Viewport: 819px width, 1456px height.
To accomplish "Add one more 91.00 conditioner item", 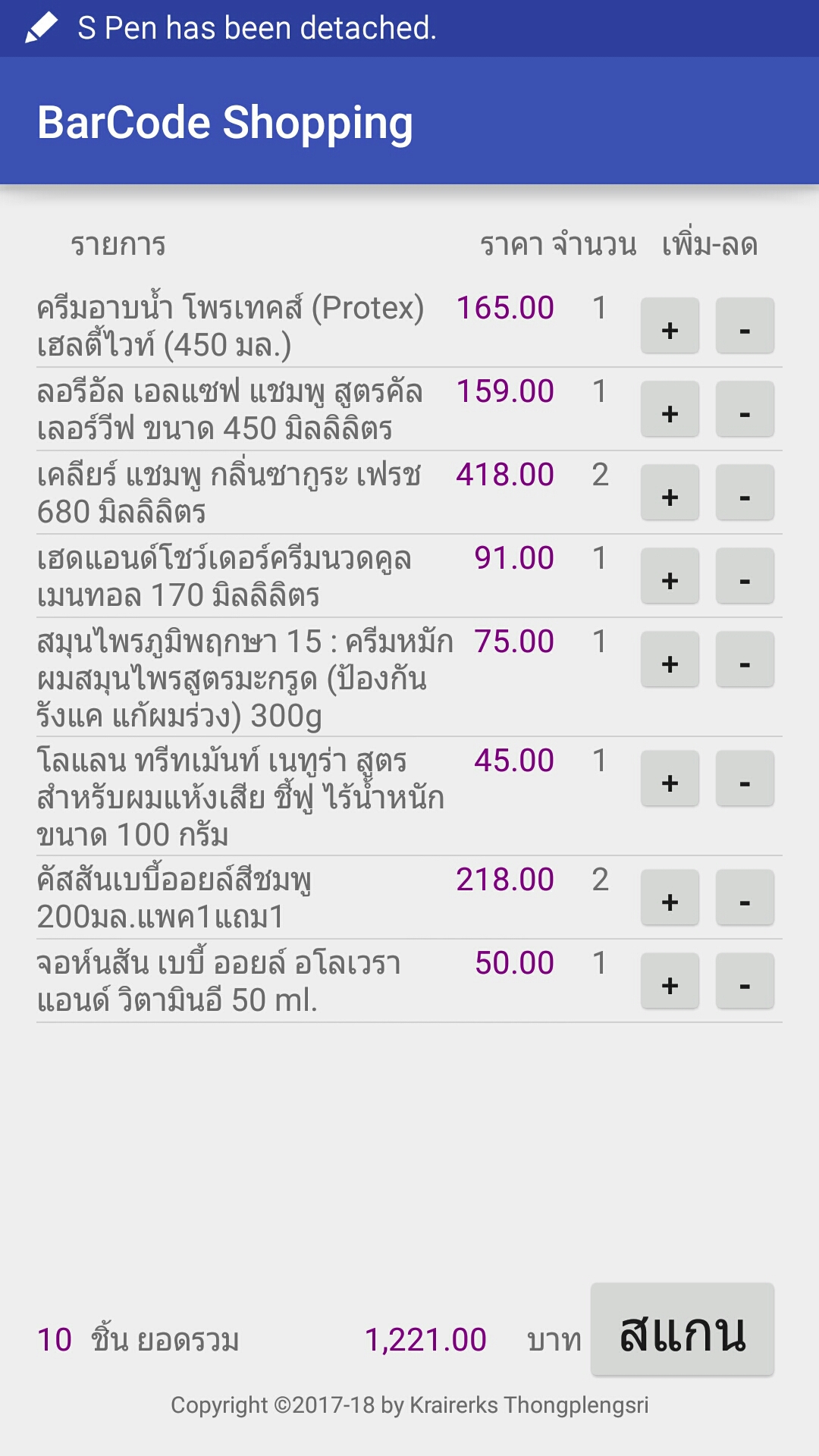I will pos(670,576).
